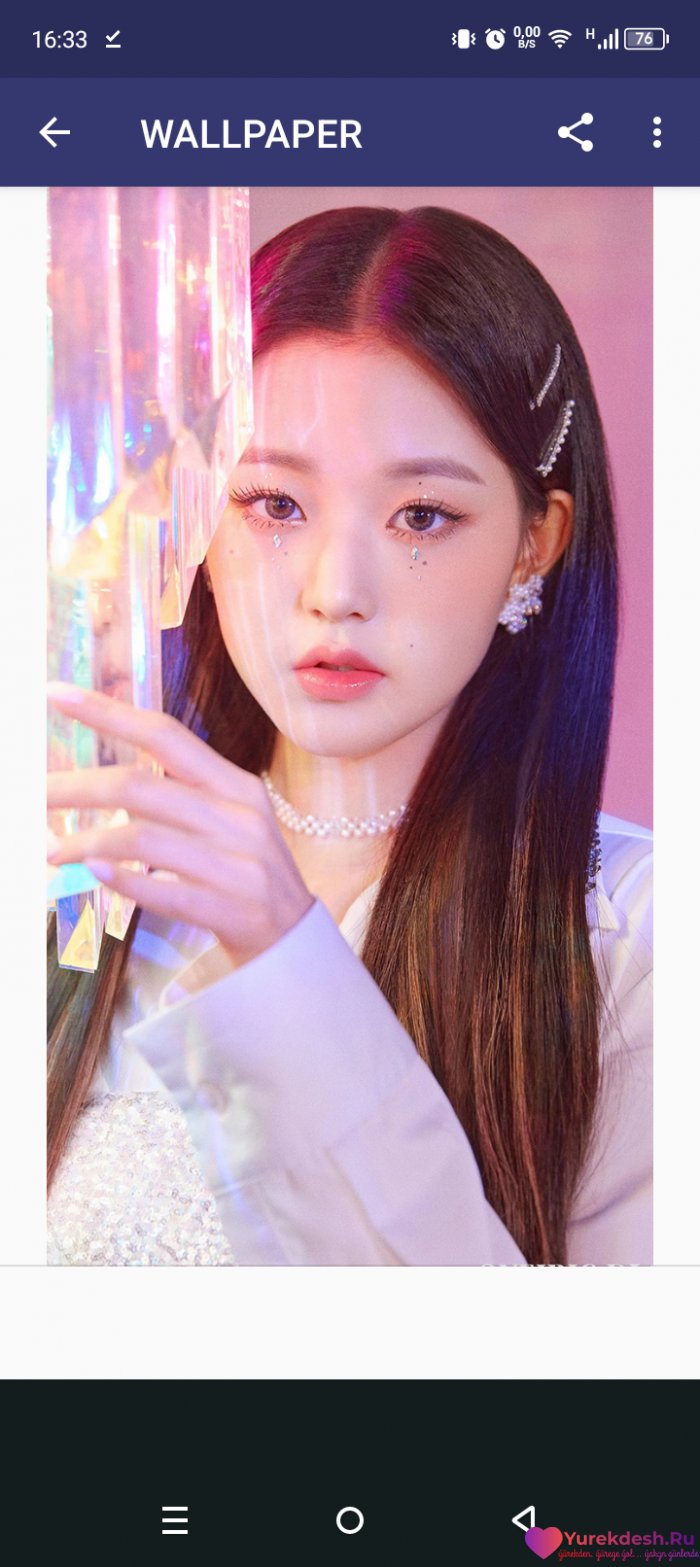The width and height of the screenshot is (700, 1567).
Task: Share this wallpaper
Action: point(575,133)
